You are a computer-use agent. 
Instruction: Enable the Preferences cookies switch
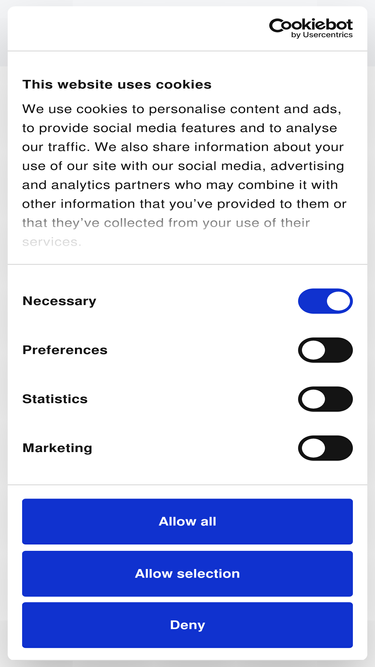point(325,350)
